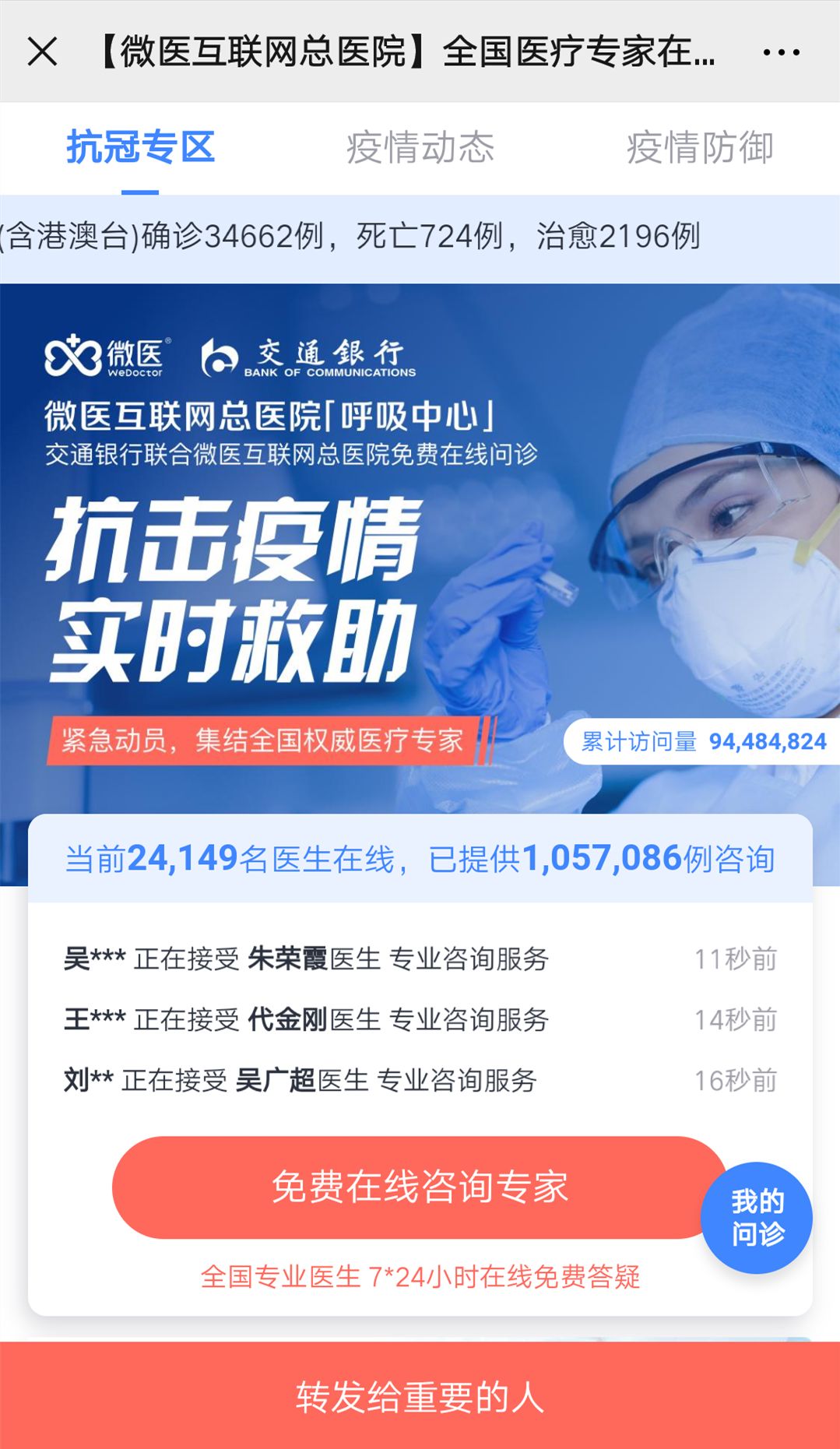The width and height of the screenshot is (840, 1449).
Task: Open 我的问诊 floating button
Action: (x=757, y=1218)
